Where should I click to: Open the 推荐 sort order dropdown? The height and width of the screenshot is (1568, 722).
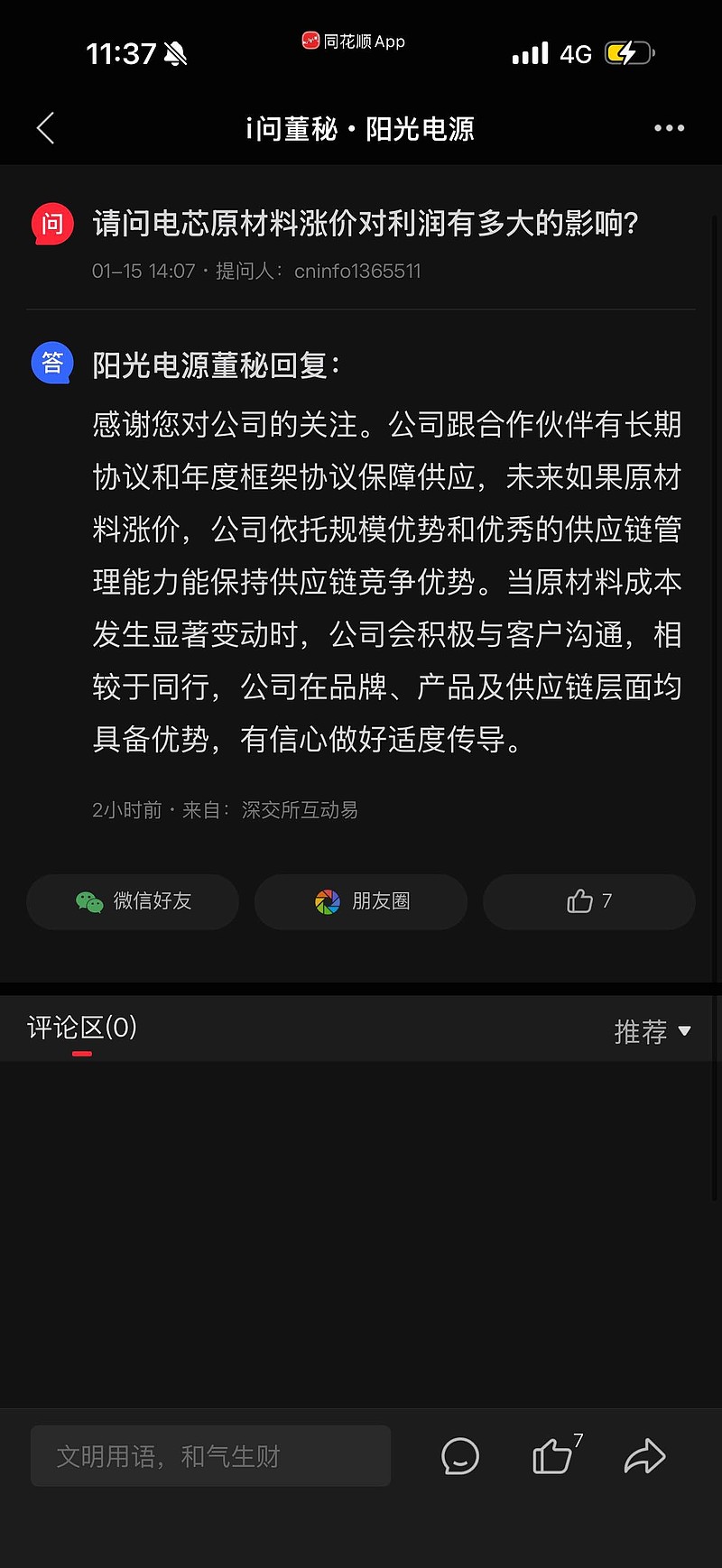[652, 1030]
